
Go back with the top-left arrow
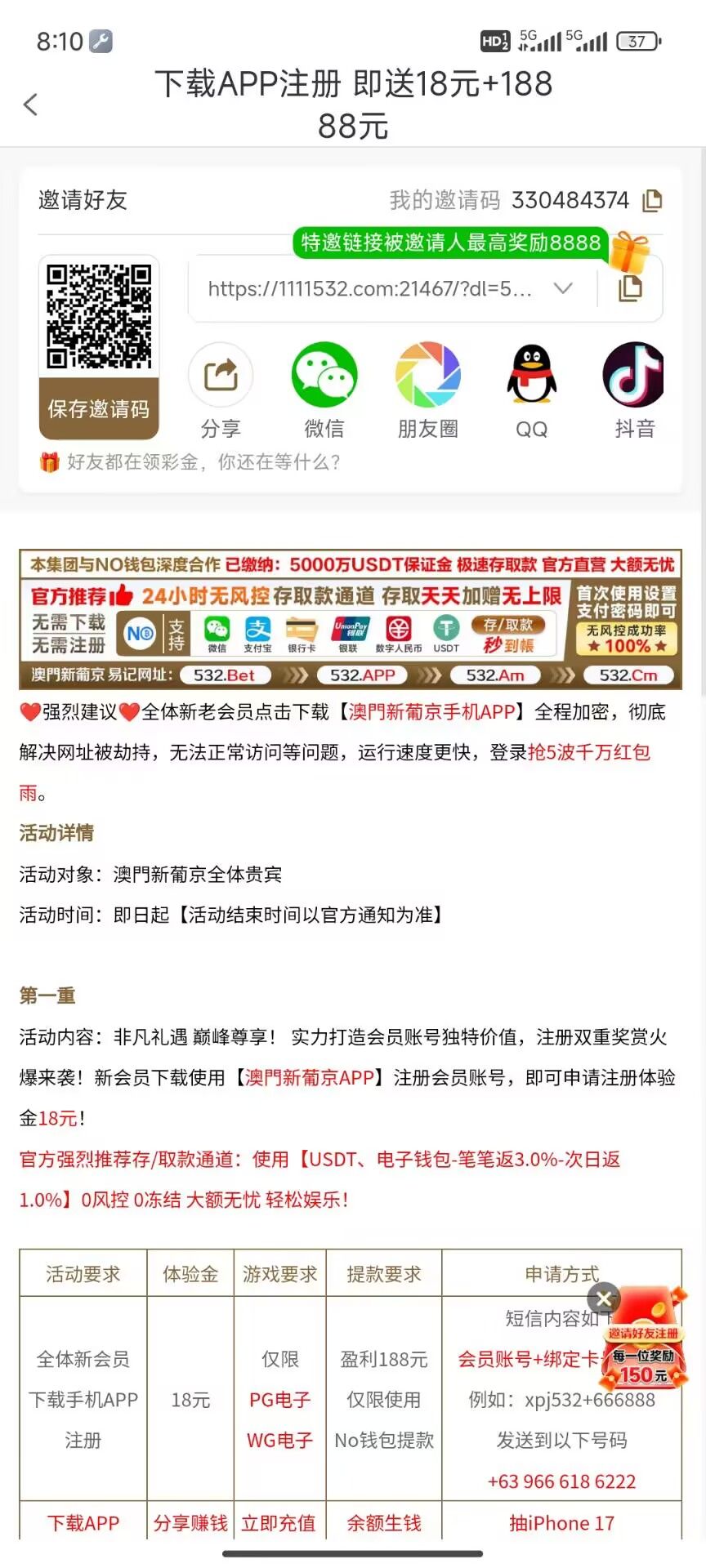31,105
